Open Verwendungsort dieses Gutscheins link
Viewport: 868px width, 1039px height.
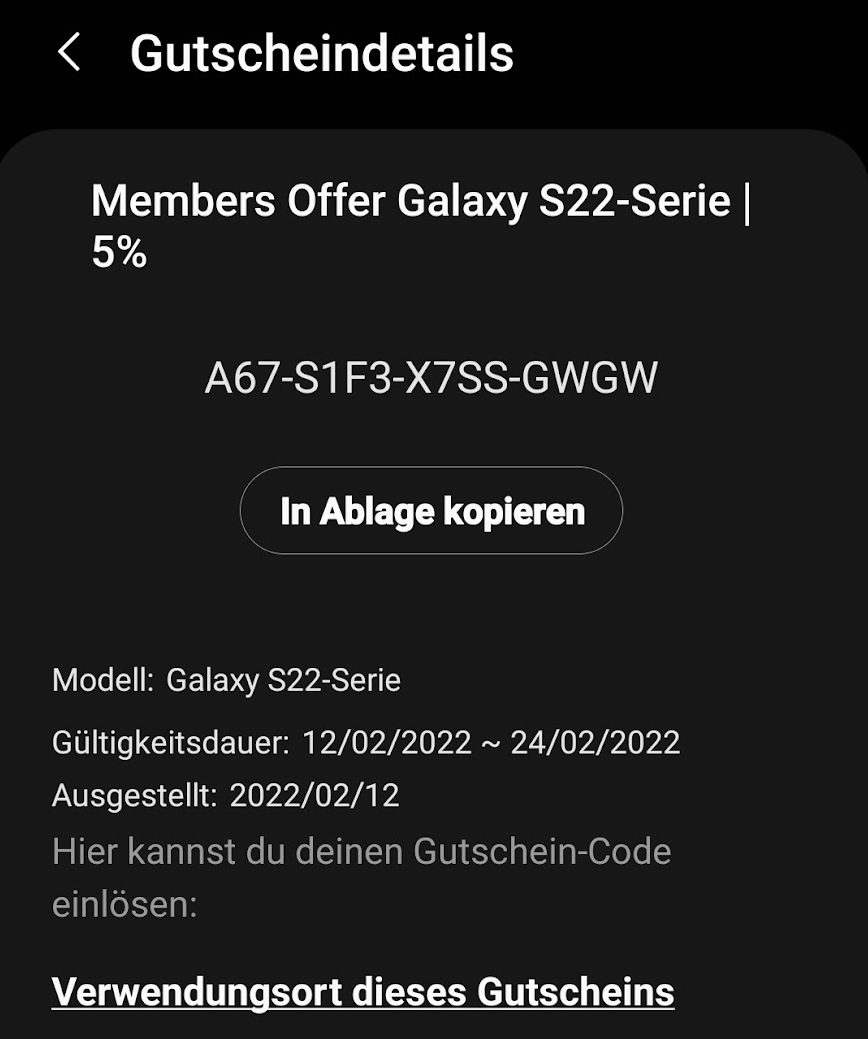tap(362, 992)
